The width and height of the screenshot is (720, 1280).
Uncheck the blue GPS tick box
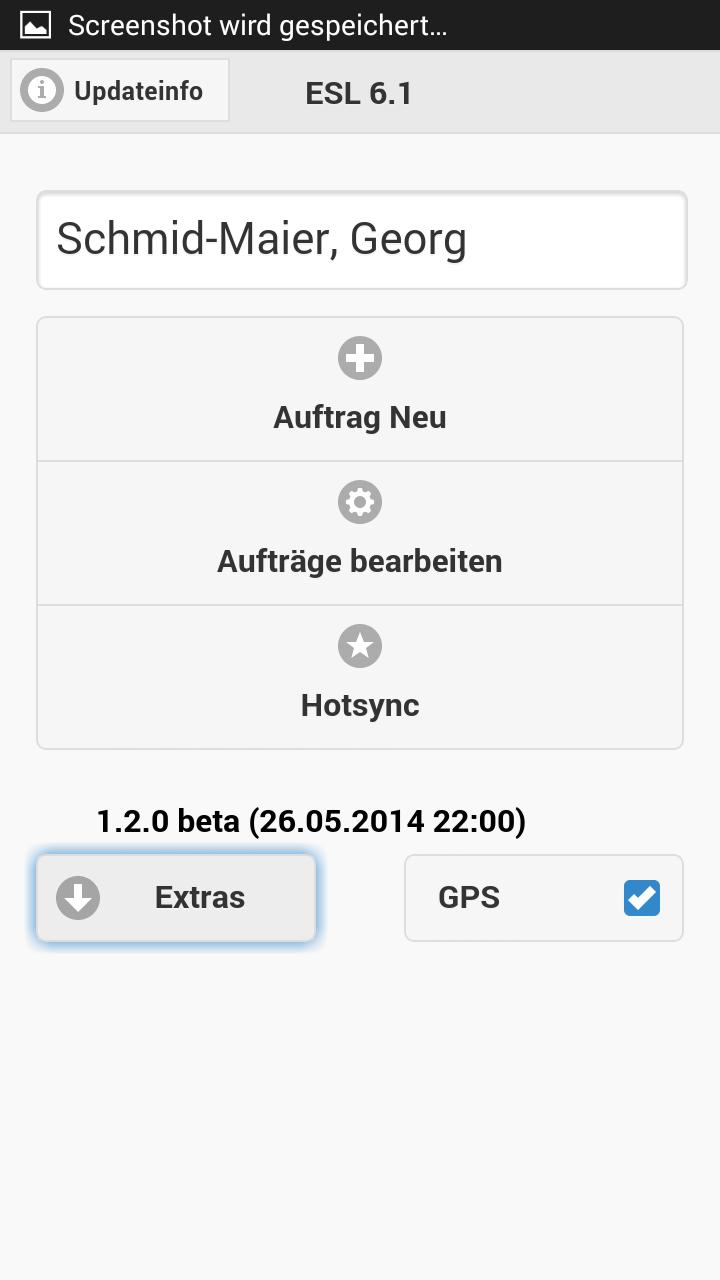coord(641,898)
